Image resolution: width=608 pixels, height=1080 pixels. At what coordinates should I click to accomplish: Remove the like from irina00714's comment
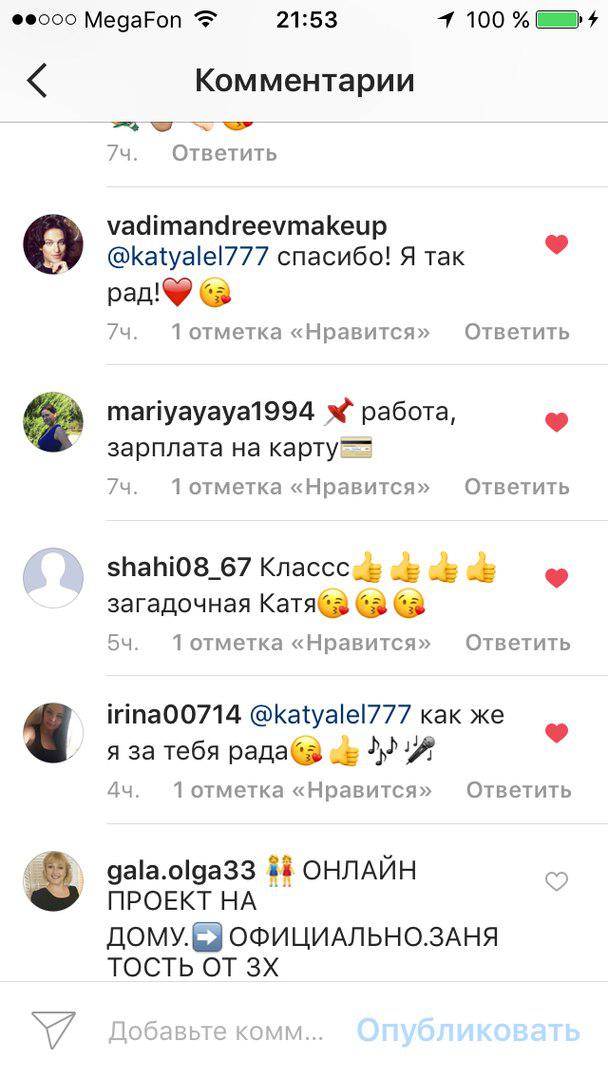point(556,733)
